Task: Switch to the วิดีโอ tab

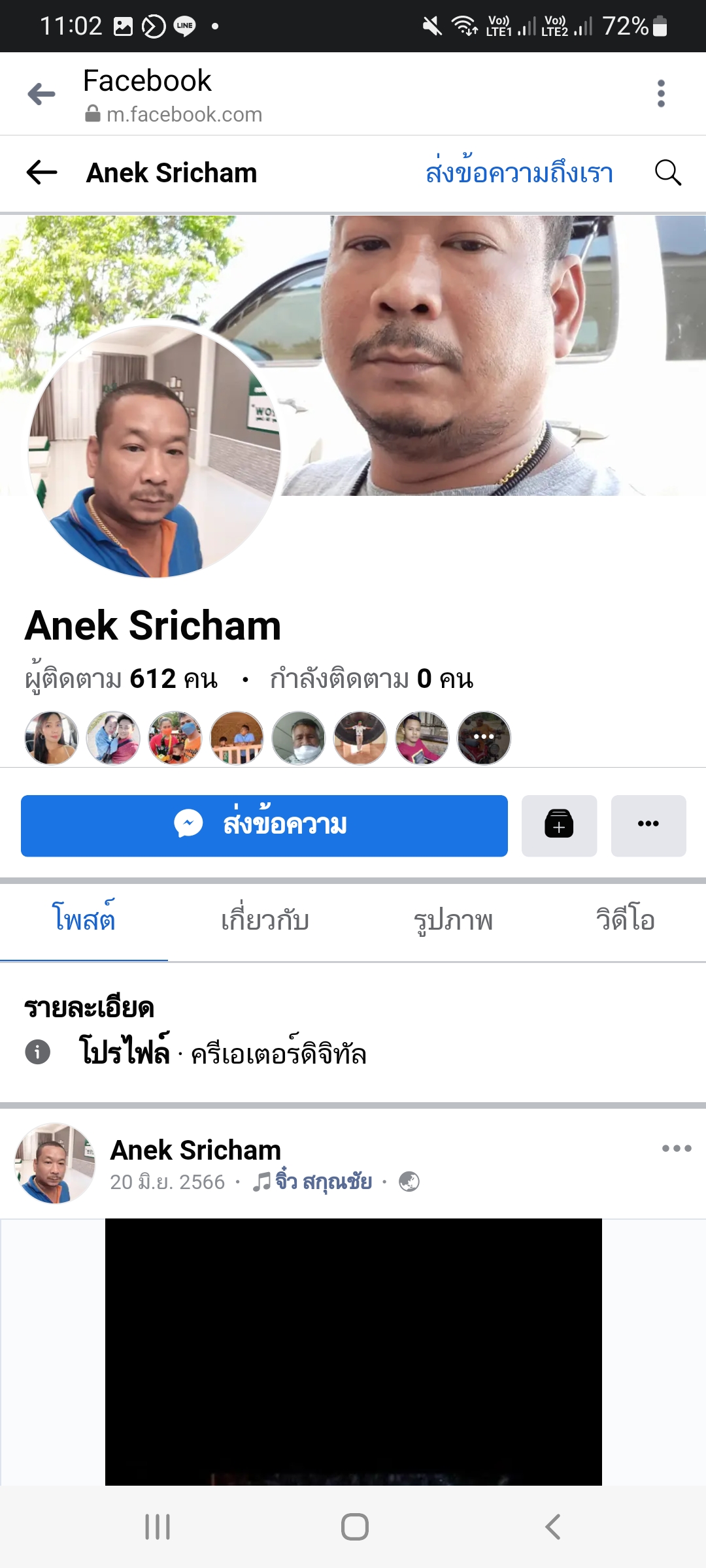Action: pyautogui.click(x=625, y=919)
